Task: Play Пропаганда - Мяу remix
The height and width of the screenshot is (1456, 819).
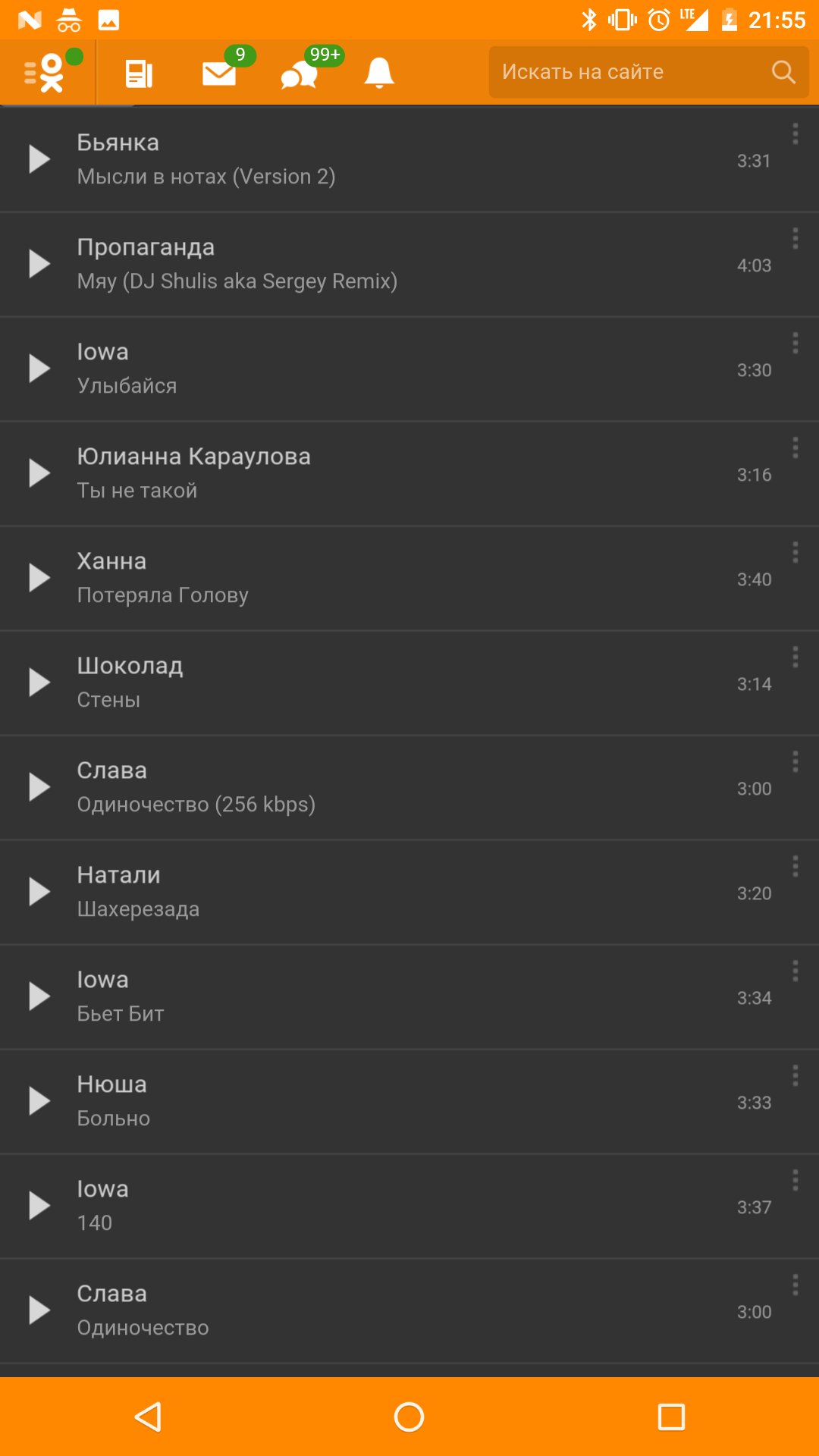Action: (x=38, y=263)
